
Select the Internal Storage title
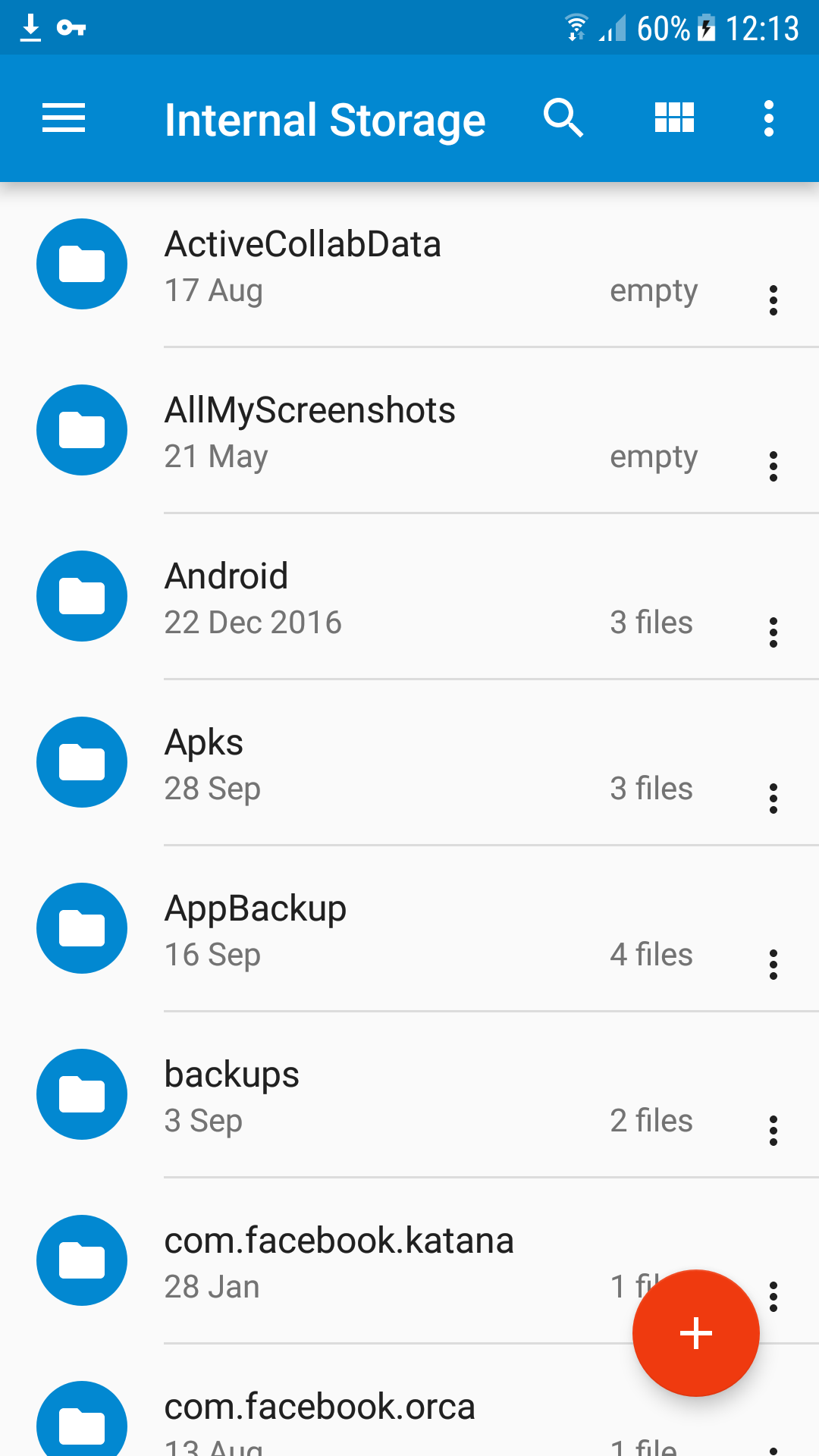(x=325, y=118)
